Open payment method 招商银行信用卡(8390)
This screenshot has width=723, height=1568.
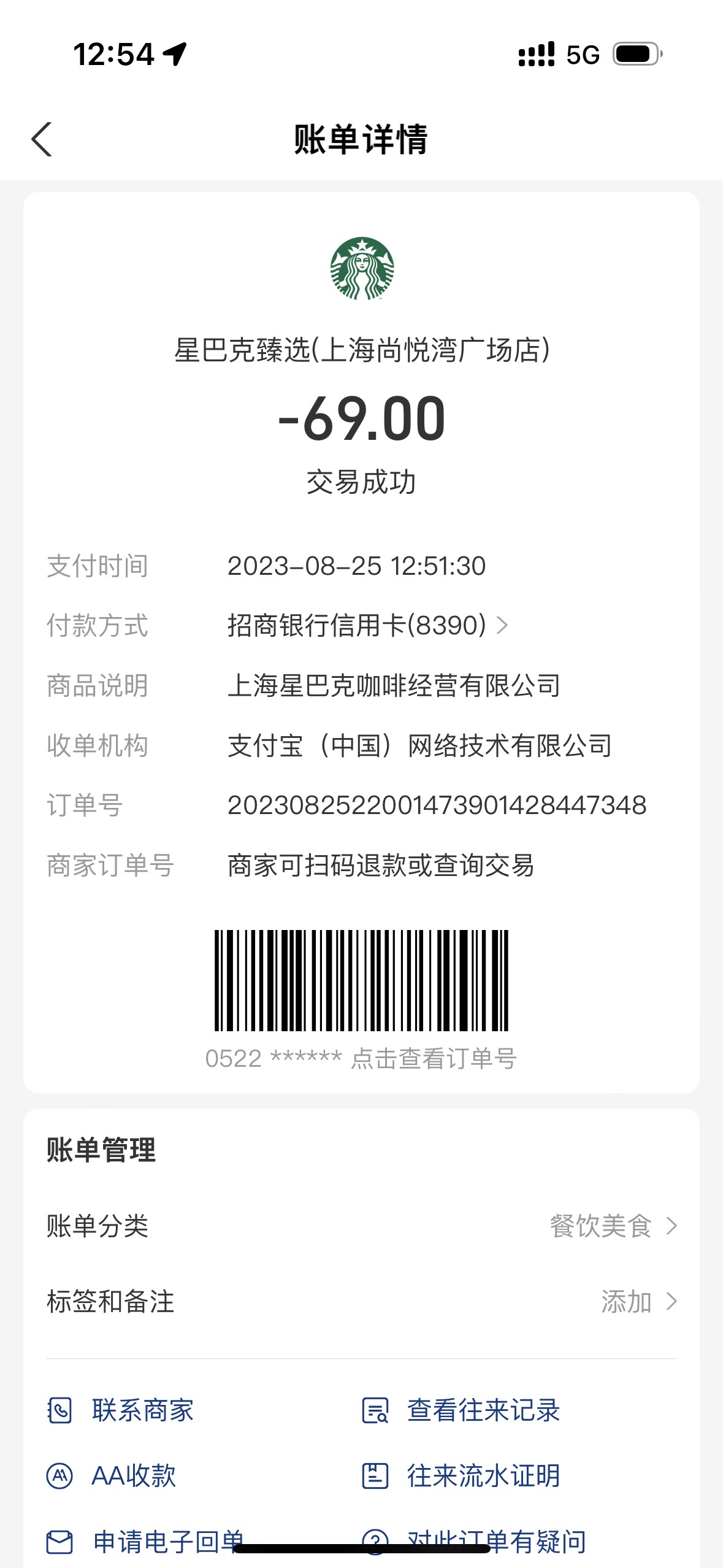[x=367, y=626]
